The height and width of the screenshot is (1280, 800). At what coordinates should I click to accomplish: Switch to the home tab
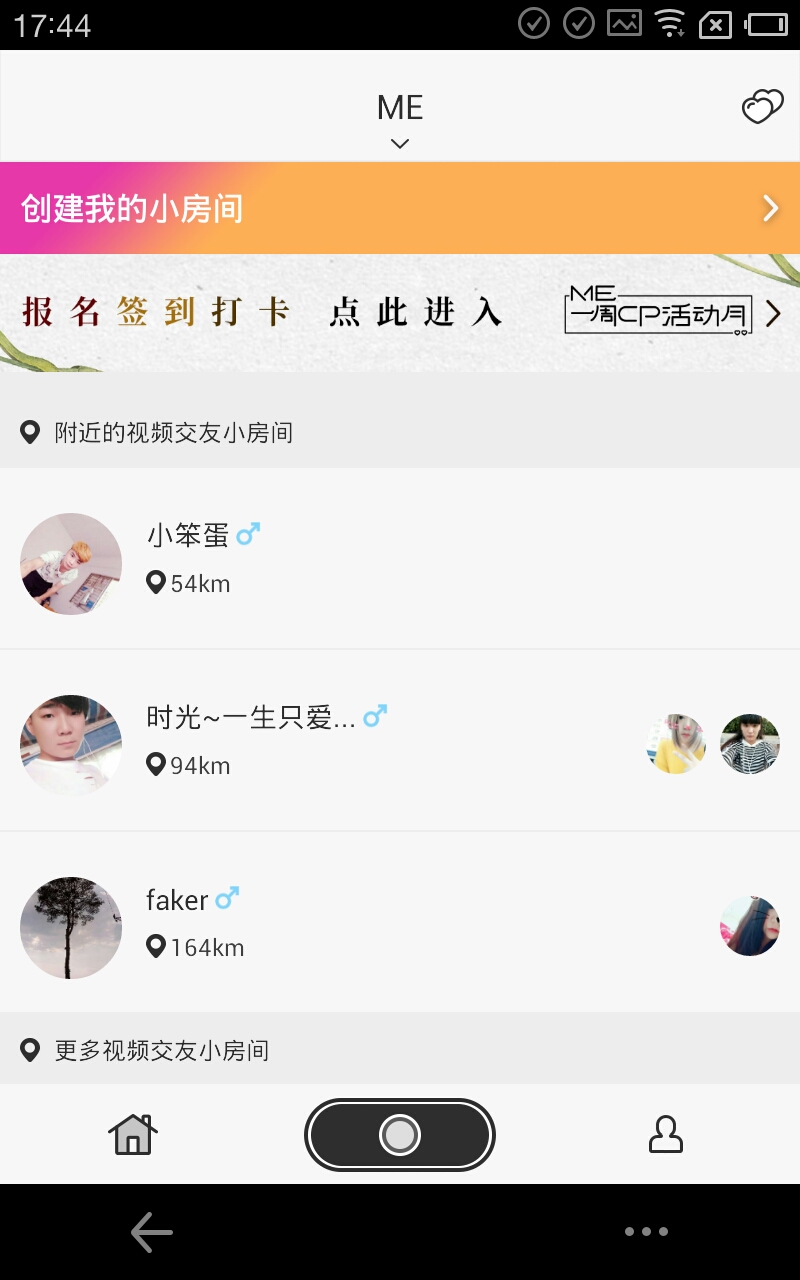133,1134
